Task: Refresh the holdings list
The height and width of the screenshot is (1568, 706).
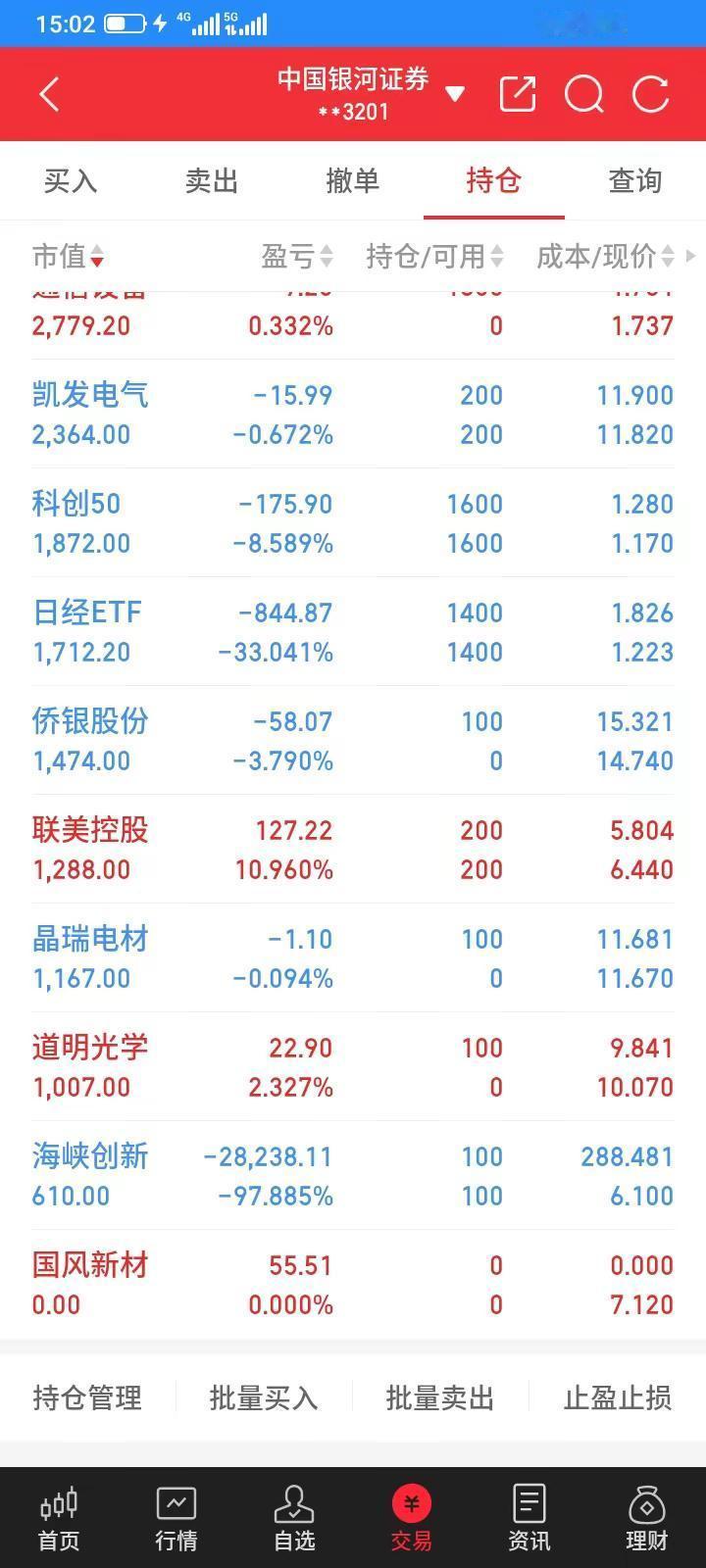Action: point(650,95)
